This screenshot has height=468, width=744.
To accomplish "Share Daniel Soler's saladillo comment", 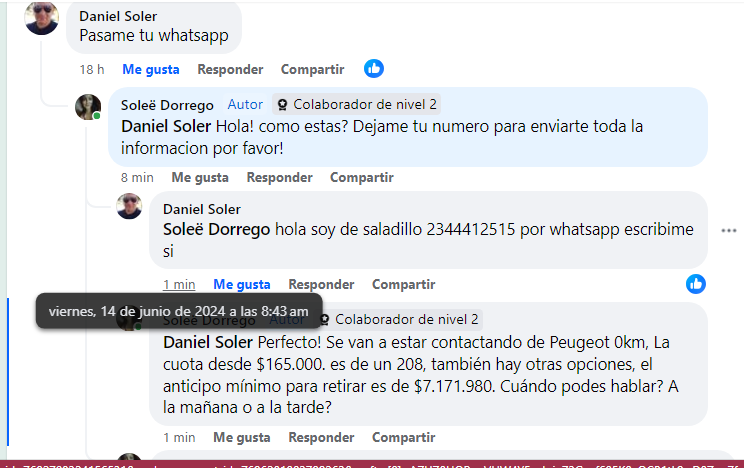I will [404, 284].
